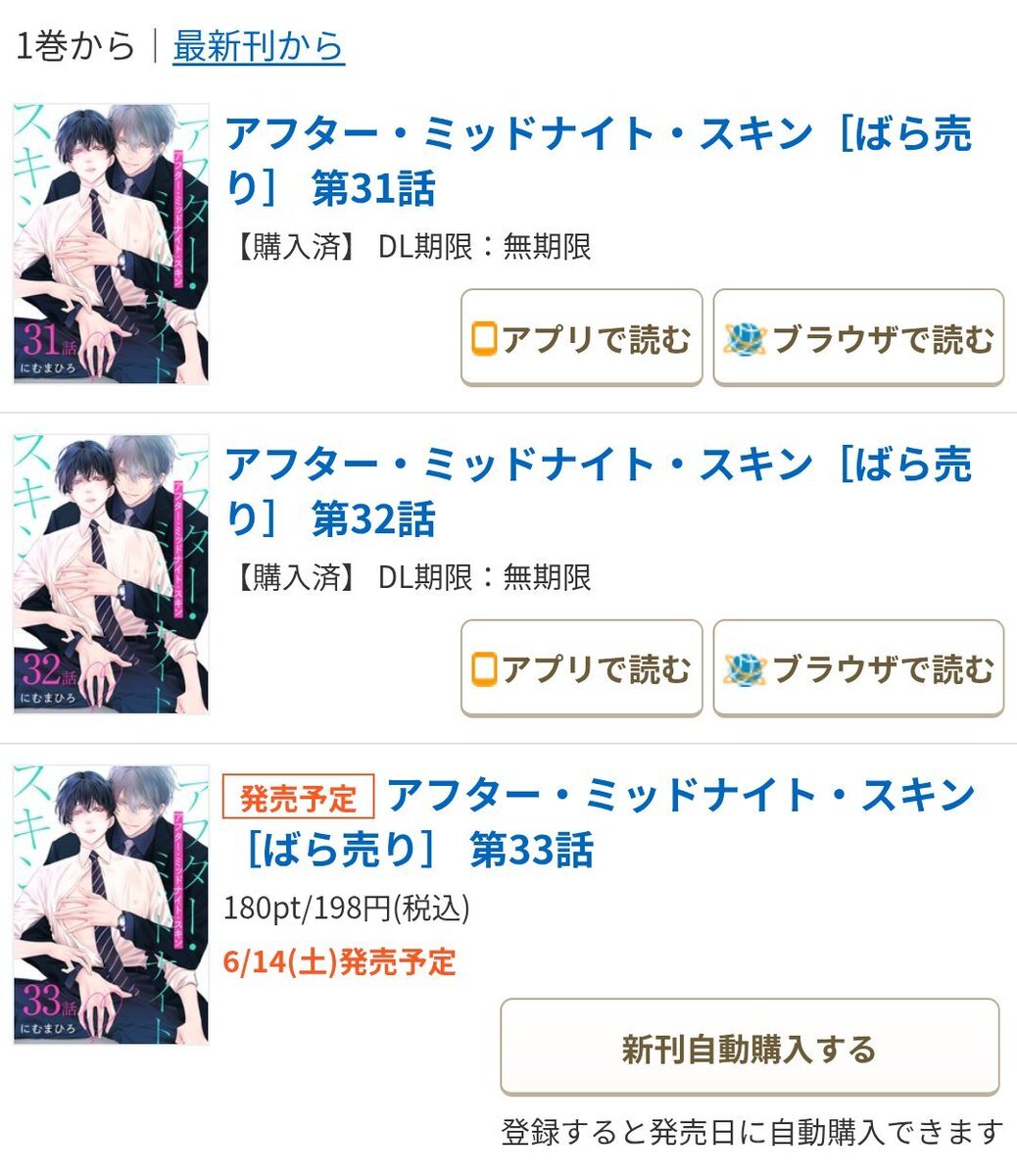Open cover thumbnail of 第33話
Viewport: 1017px width, 1176px height.
(x=111, y=905)
